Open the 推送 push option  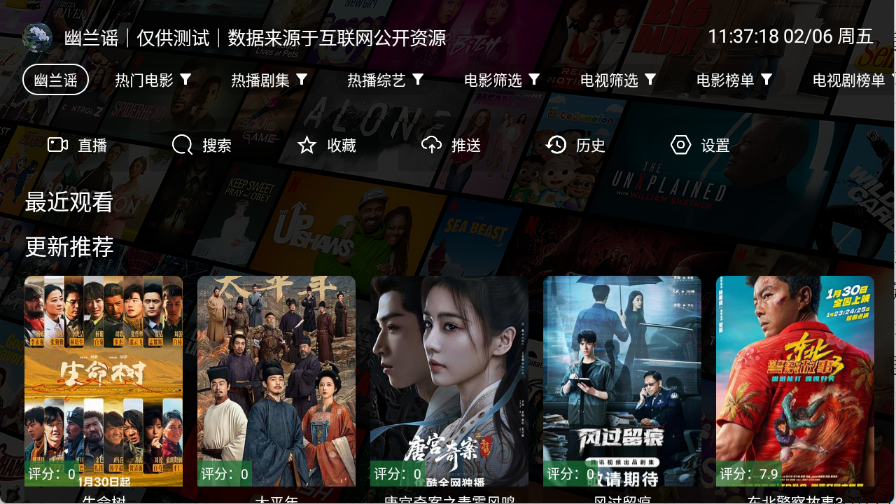click(x=451, y=145)
